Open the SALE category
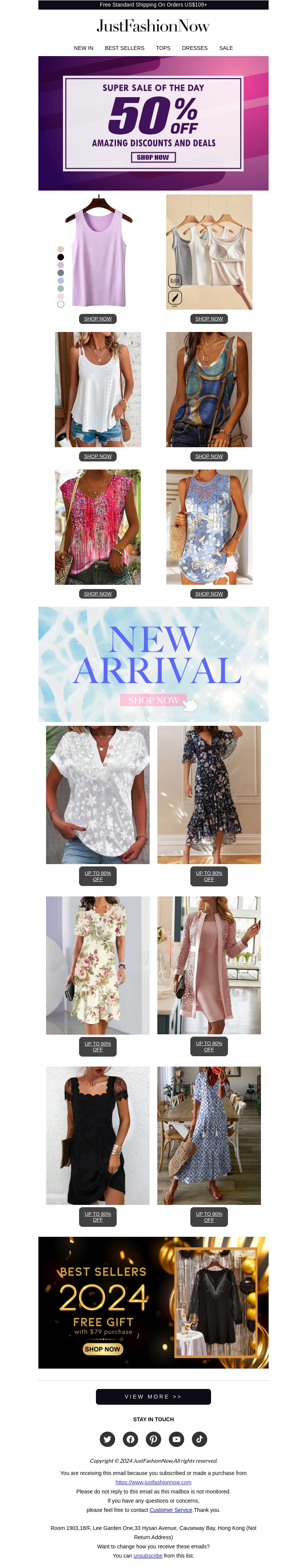This screenshot has width=307, height=1568. pyautogui.click(x=226, y=48)
